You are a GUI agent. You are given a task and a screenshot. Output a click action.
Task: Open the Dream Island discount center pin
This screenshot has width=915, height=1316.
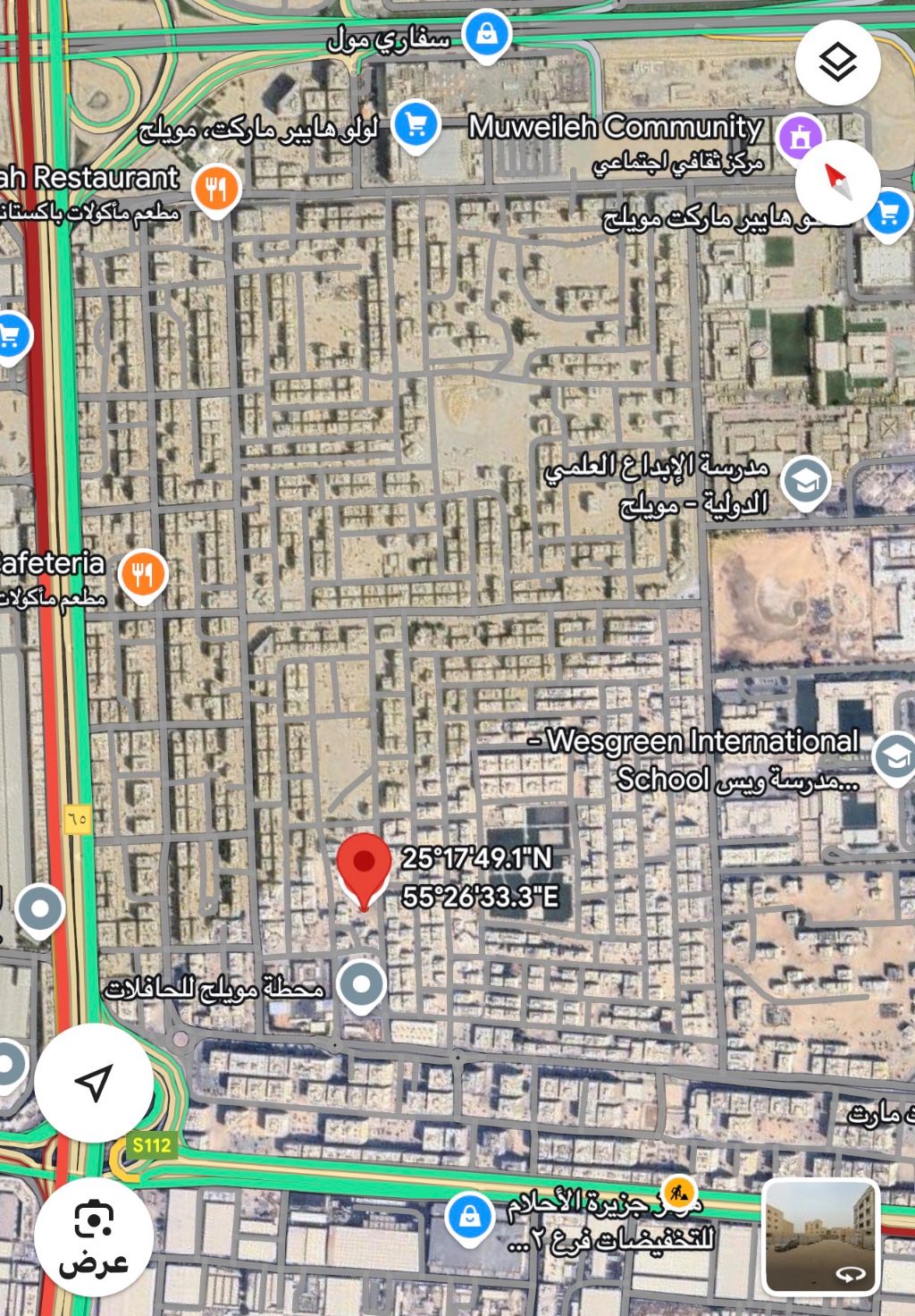click(x=470, y=1217)
